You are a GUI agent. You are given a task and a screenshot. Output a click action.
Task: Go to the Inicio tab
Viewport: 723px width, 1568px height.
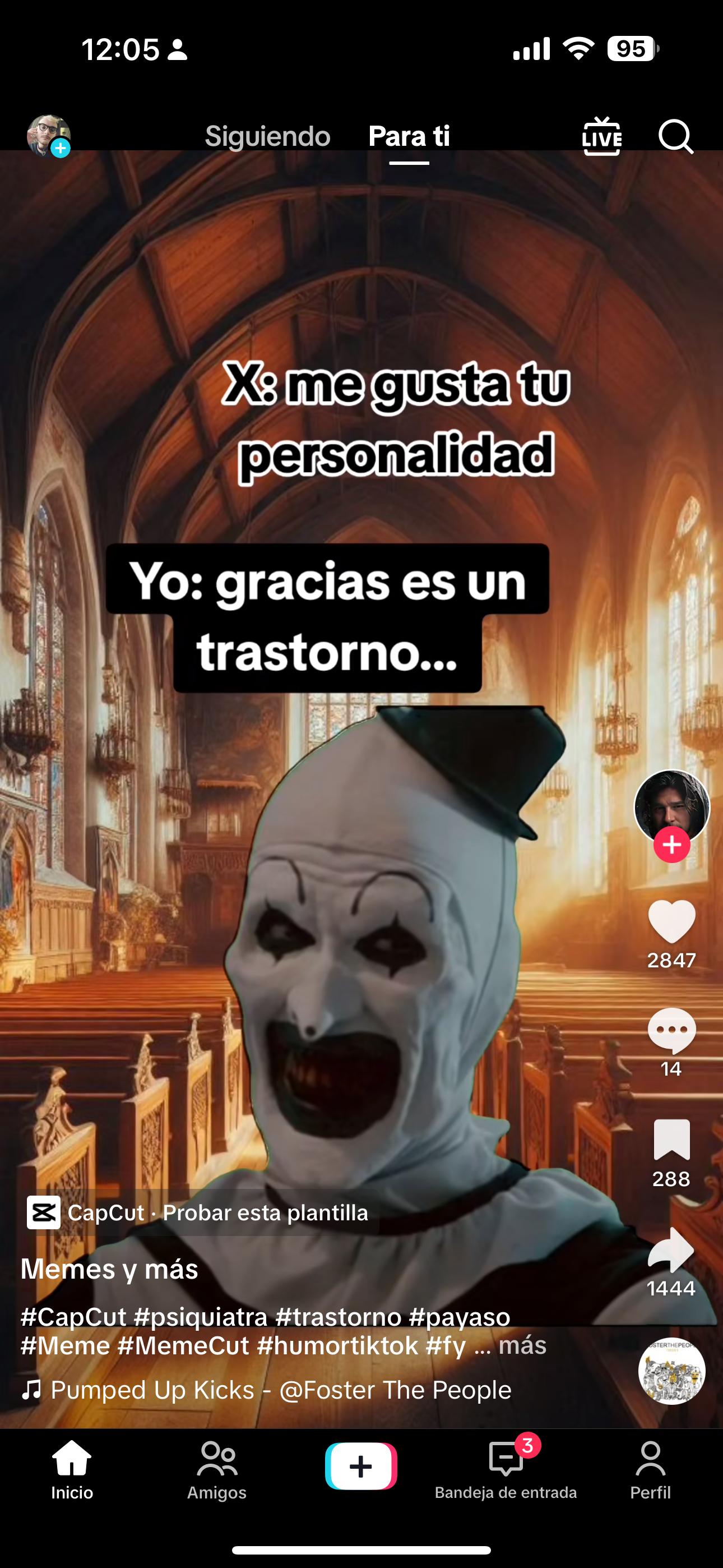(x=72, y=1470)
